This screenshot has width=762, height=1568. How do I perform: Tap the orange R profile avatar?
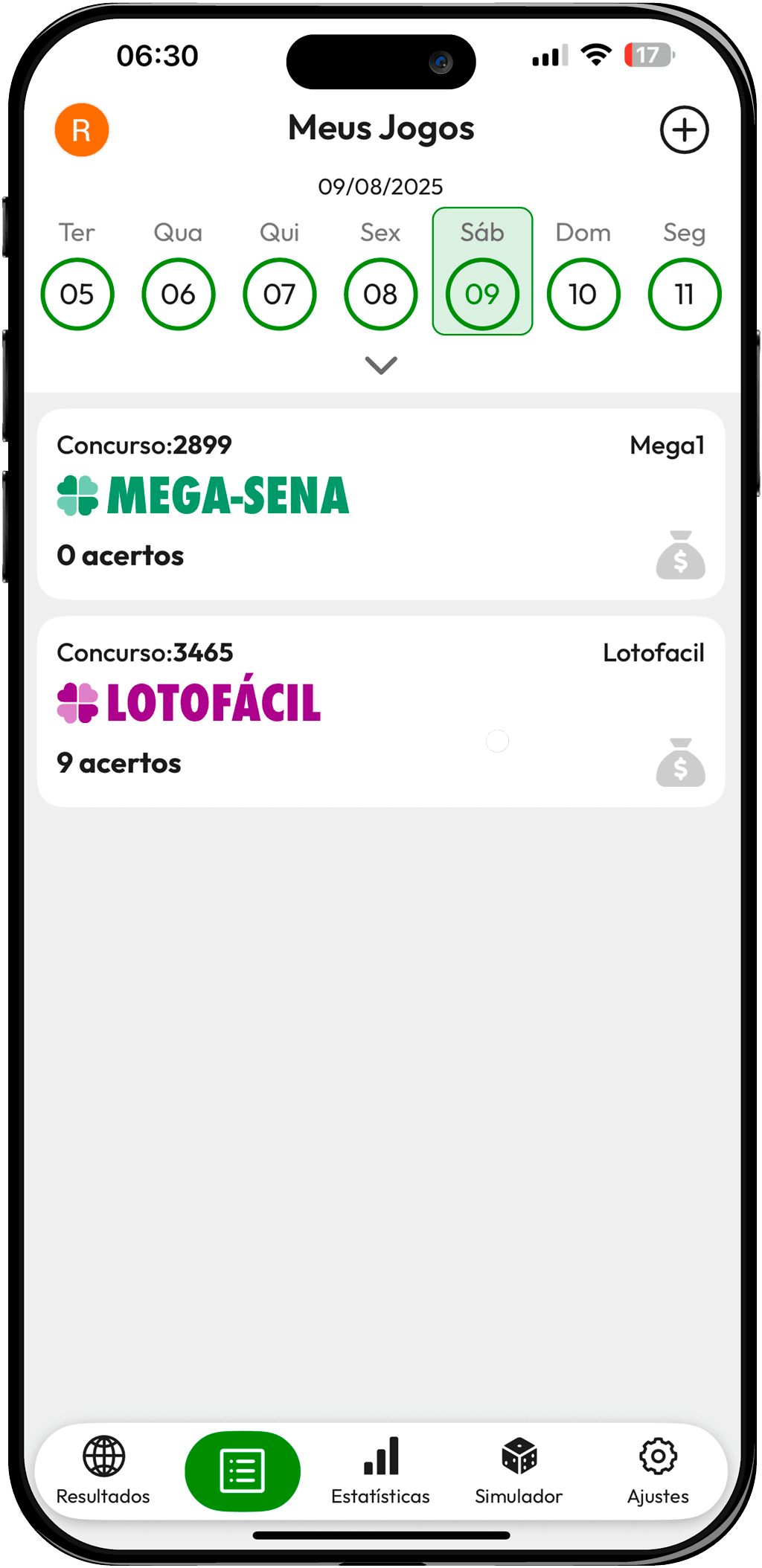tap(80, 129)
